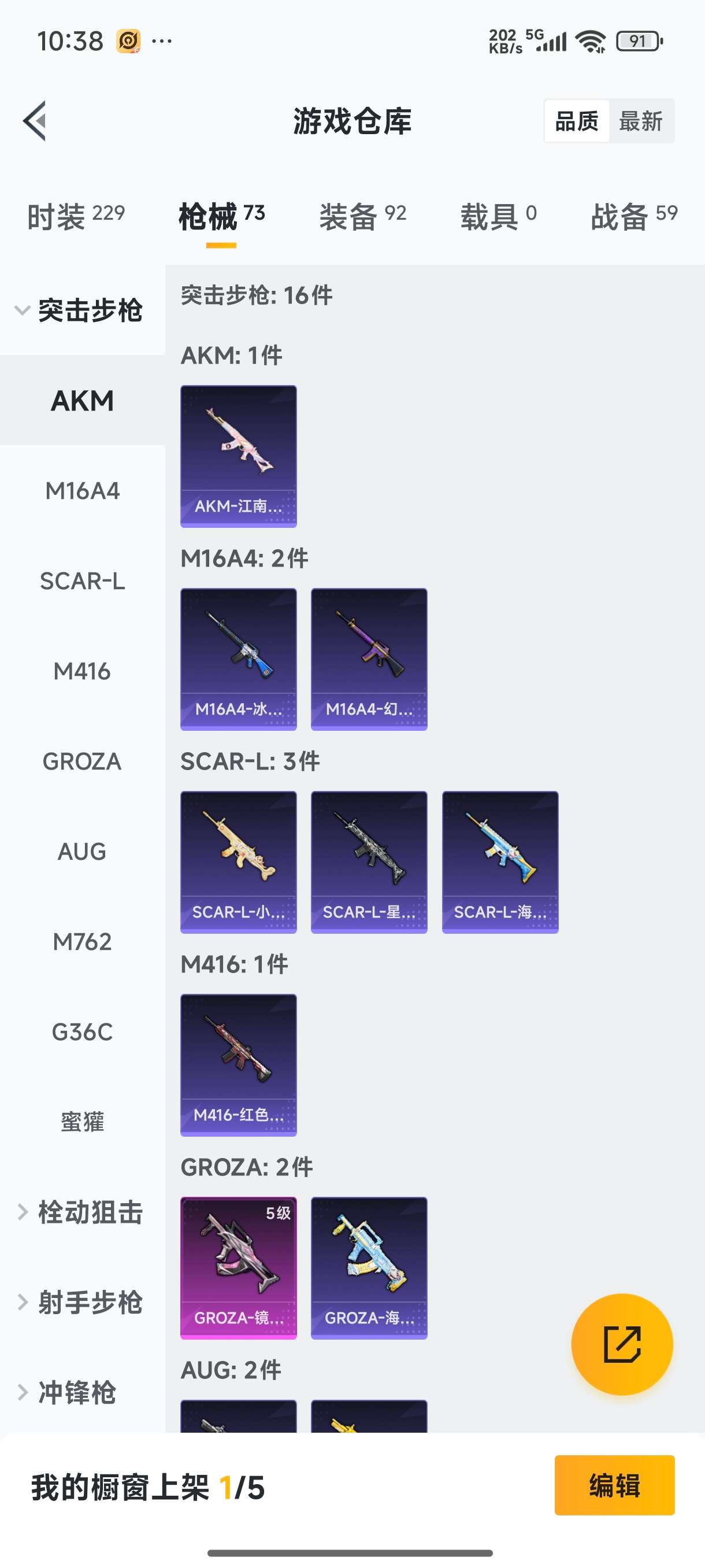Go back using the top-left arrow
This screenshot has width=705, height=1568.
[35, 120]
